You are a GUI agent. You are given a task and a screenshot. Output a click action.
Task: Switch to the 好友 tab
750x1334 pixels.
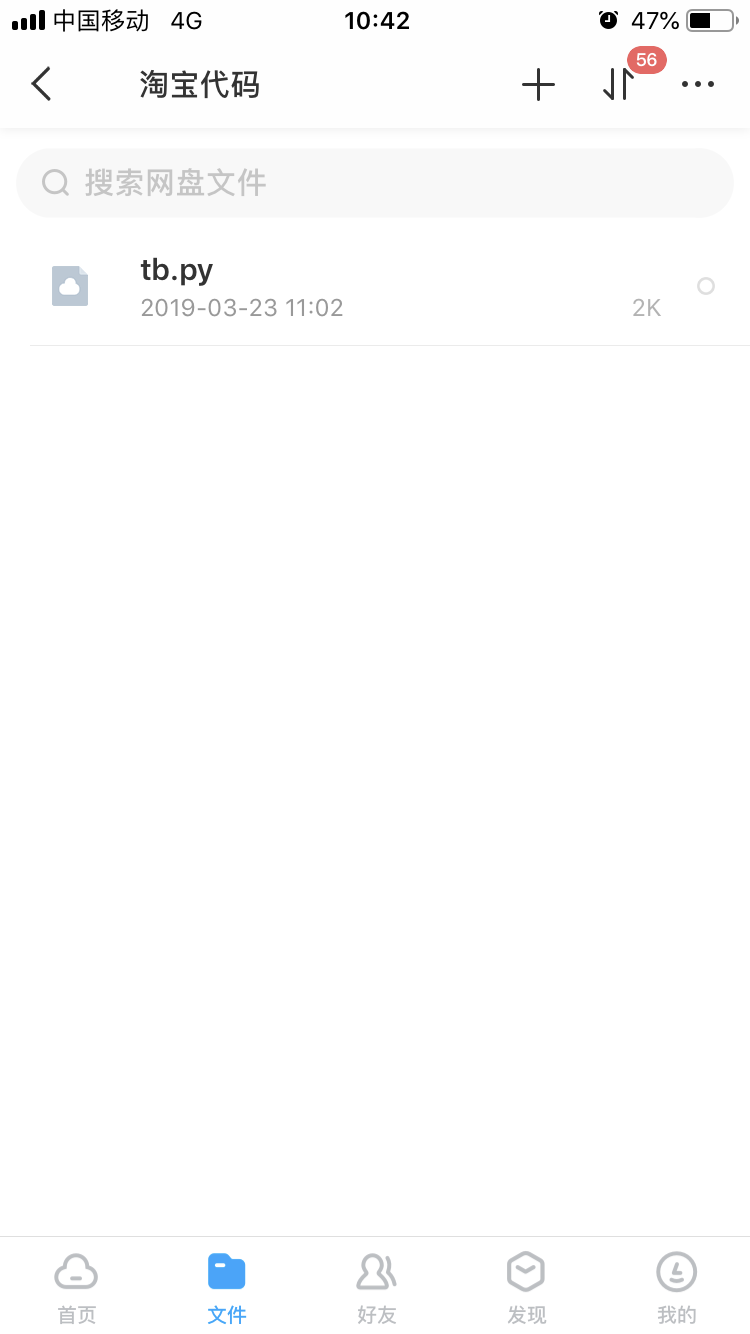tap(376, 1288)
